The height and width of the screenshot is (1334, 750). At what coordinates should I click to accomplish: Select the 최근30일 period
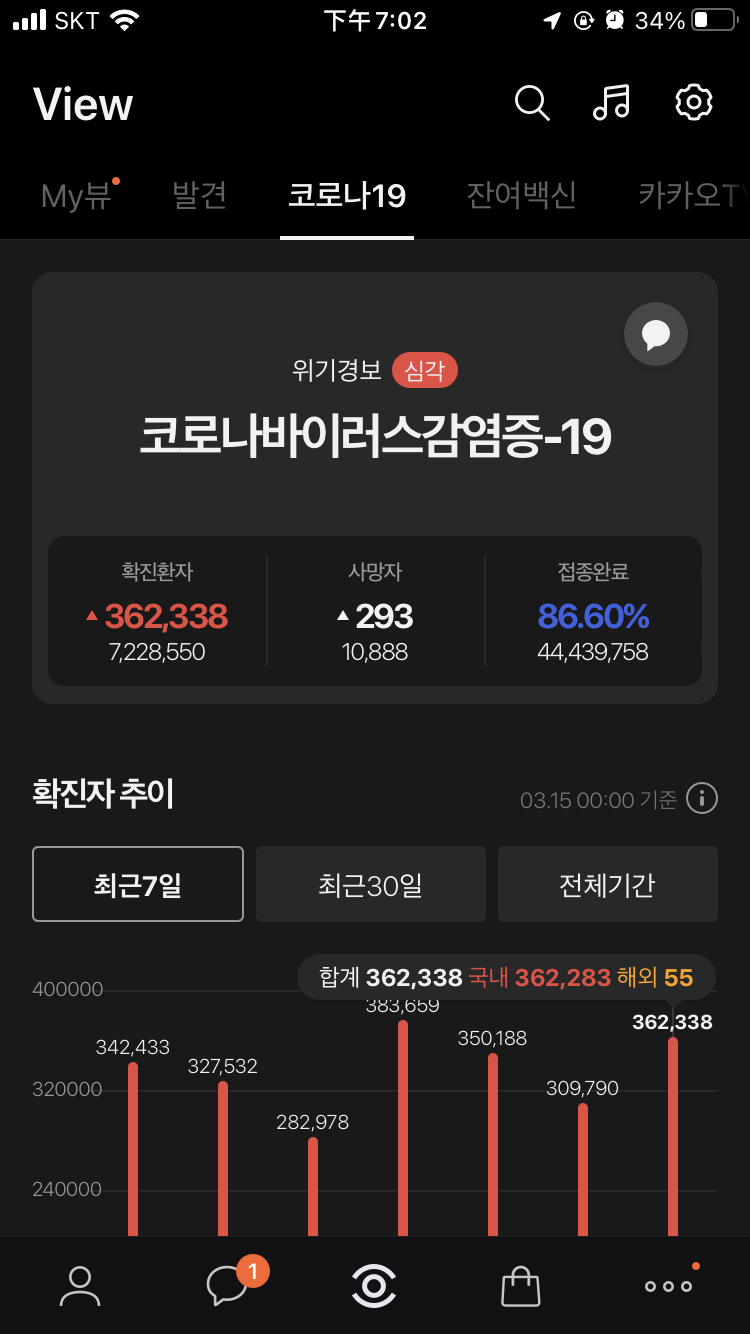371,884
